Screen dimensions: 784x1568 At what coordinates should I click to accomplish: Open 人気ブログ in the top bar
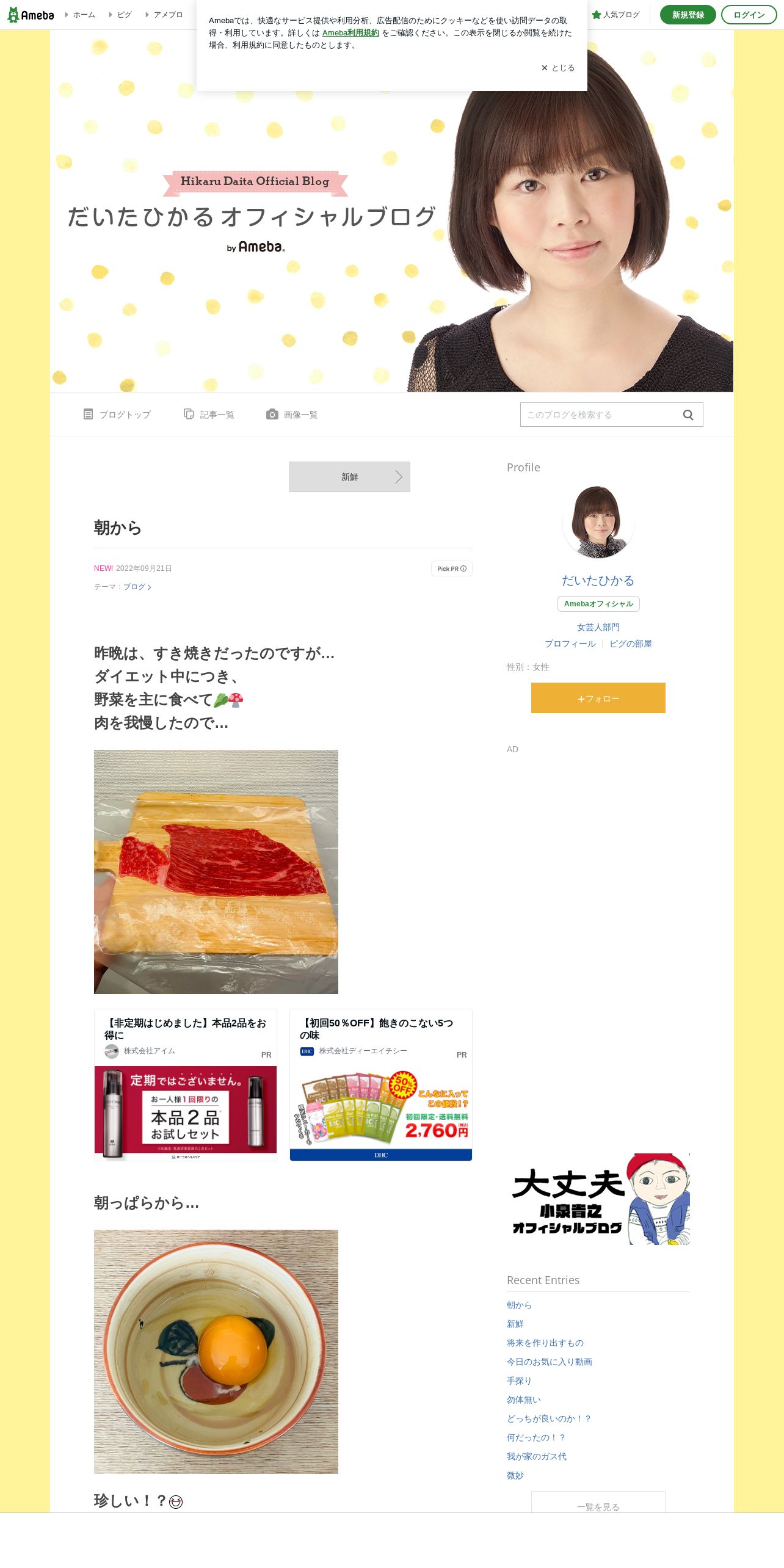pyautogui.click(x=616, y=15)
